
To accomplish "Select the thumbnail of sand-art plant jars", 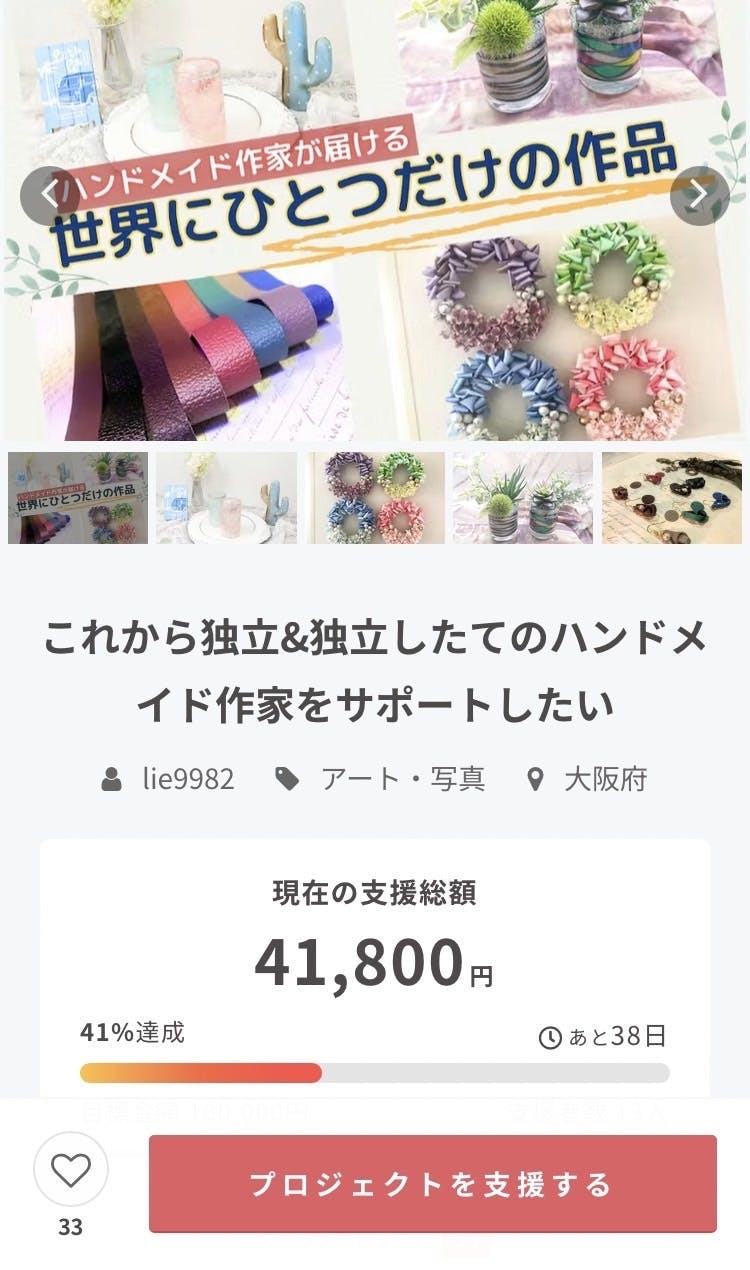I will [523, 498].
